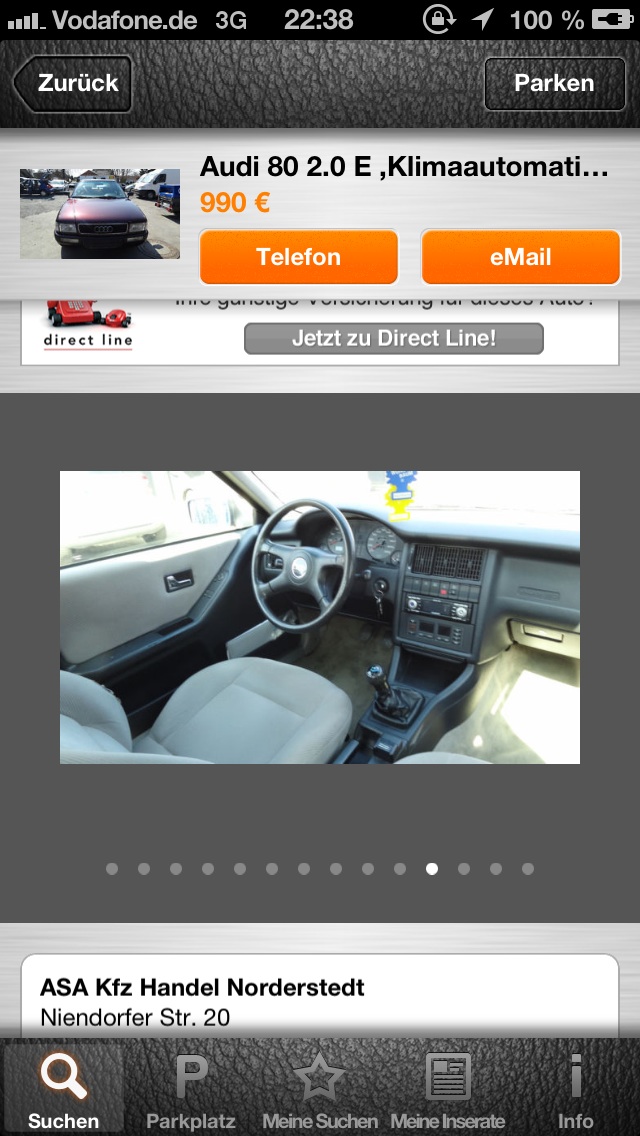Open the Meine Suchen tab
The width and height of the screenshot is (640, 1136).
(x=319, y=1090)
